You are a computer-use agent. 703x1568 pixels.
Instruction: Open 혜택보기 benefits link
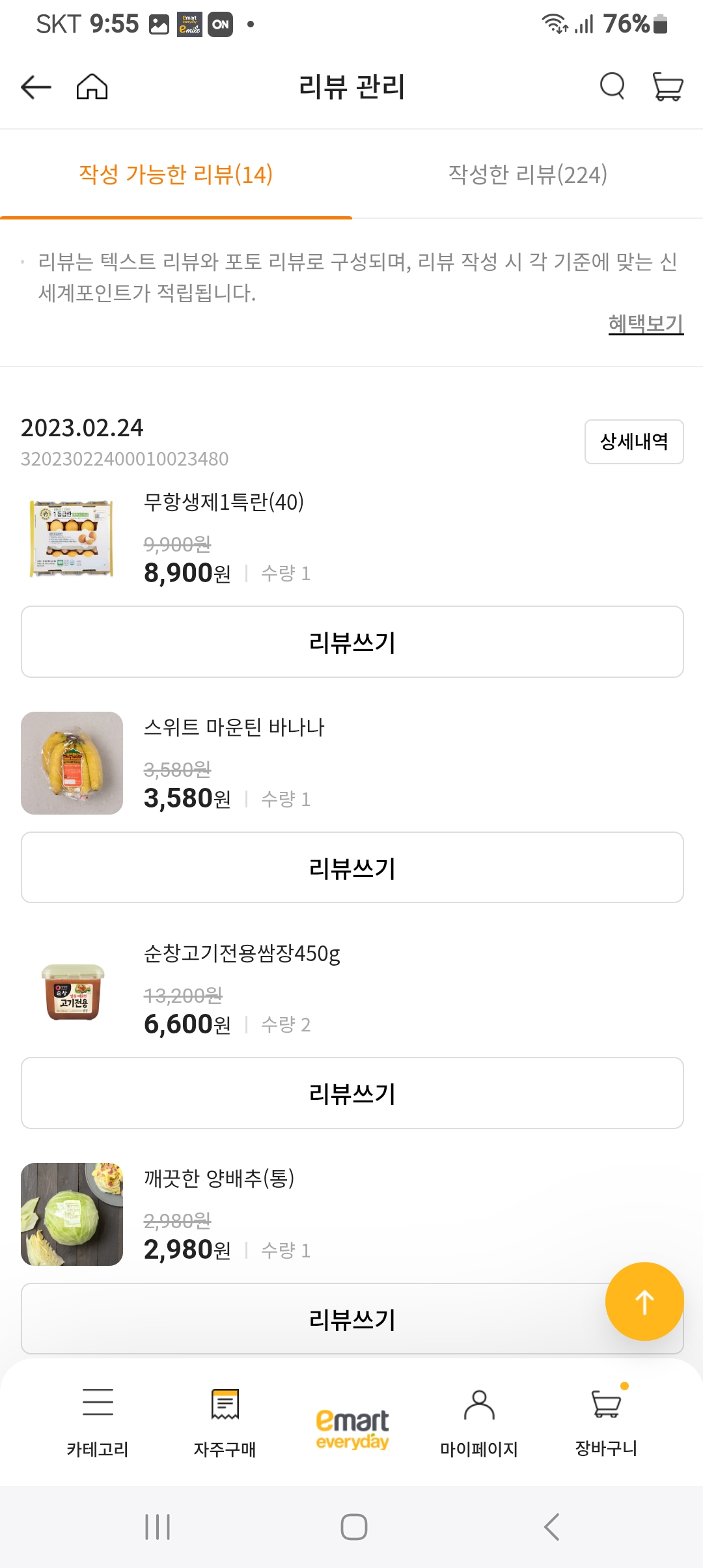(x=646, y=324)
